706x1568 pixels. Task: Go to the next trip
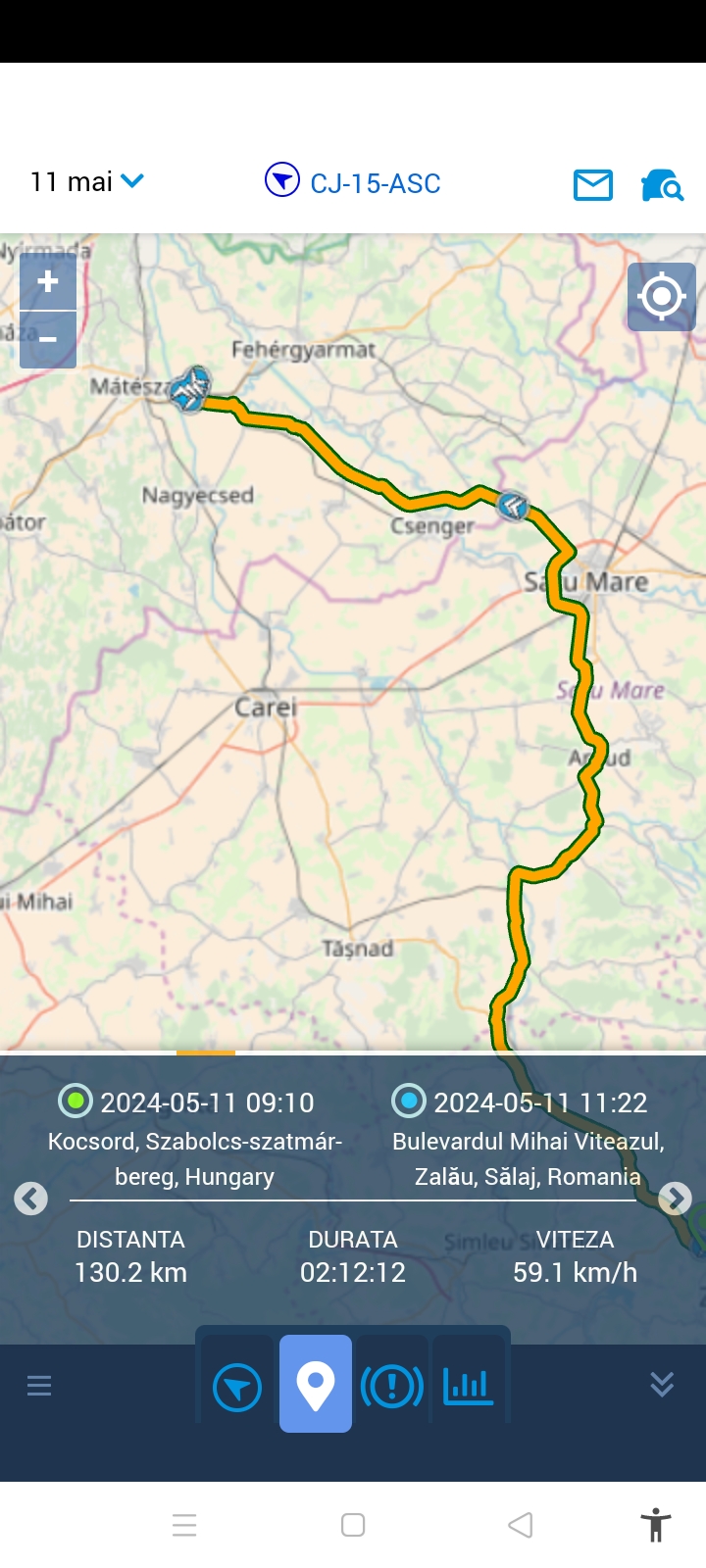(x=675, y=1199)
